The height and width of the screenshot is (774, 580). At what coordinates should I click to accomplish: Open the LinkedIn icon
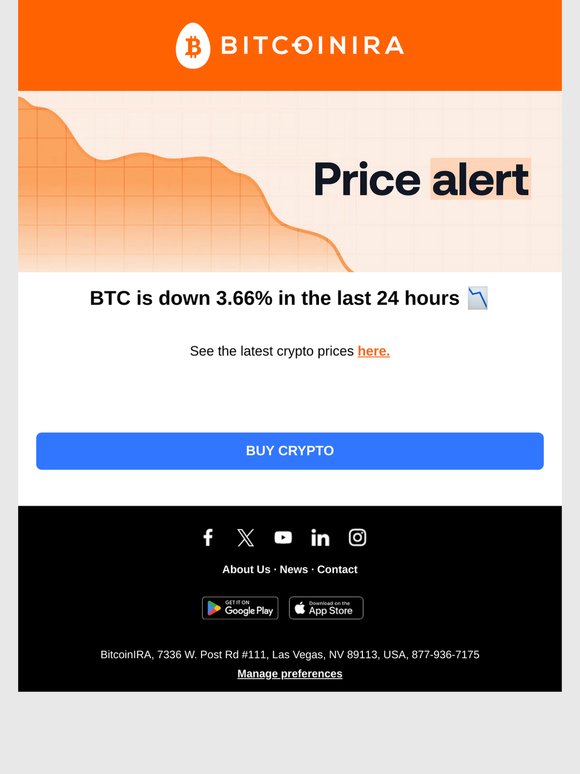(320, 537)
